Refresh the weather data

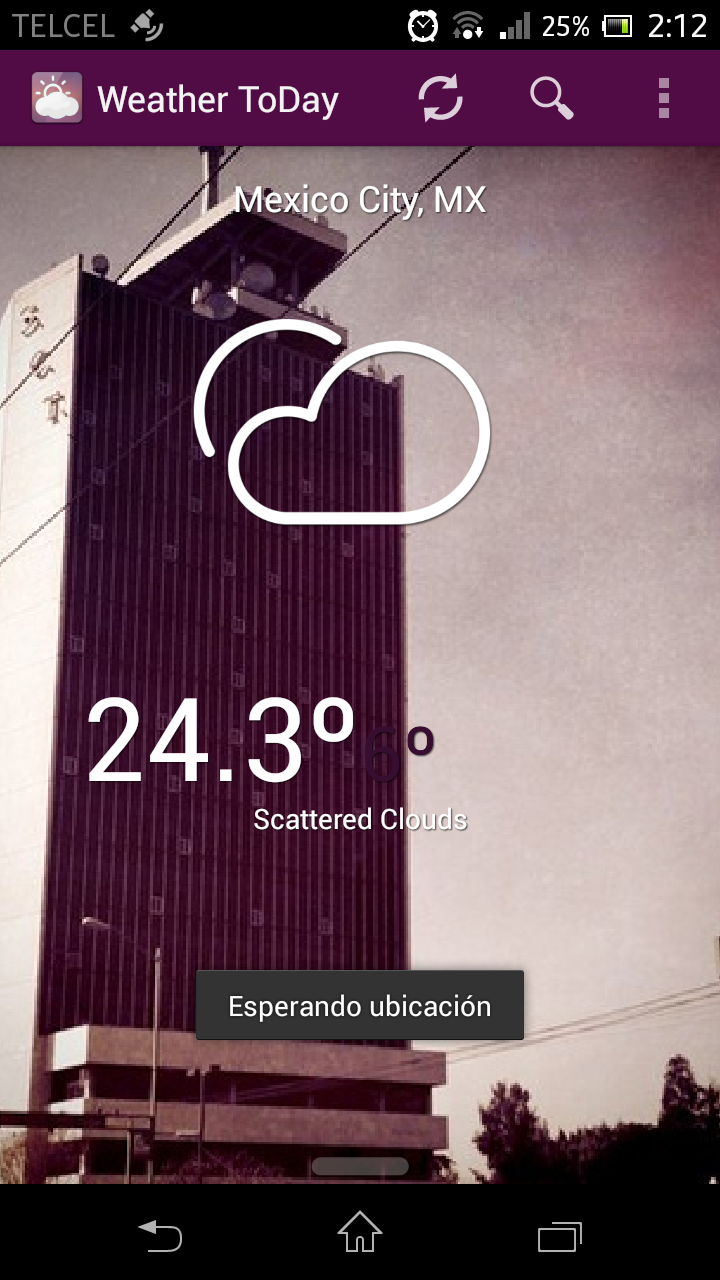point(440,99)
